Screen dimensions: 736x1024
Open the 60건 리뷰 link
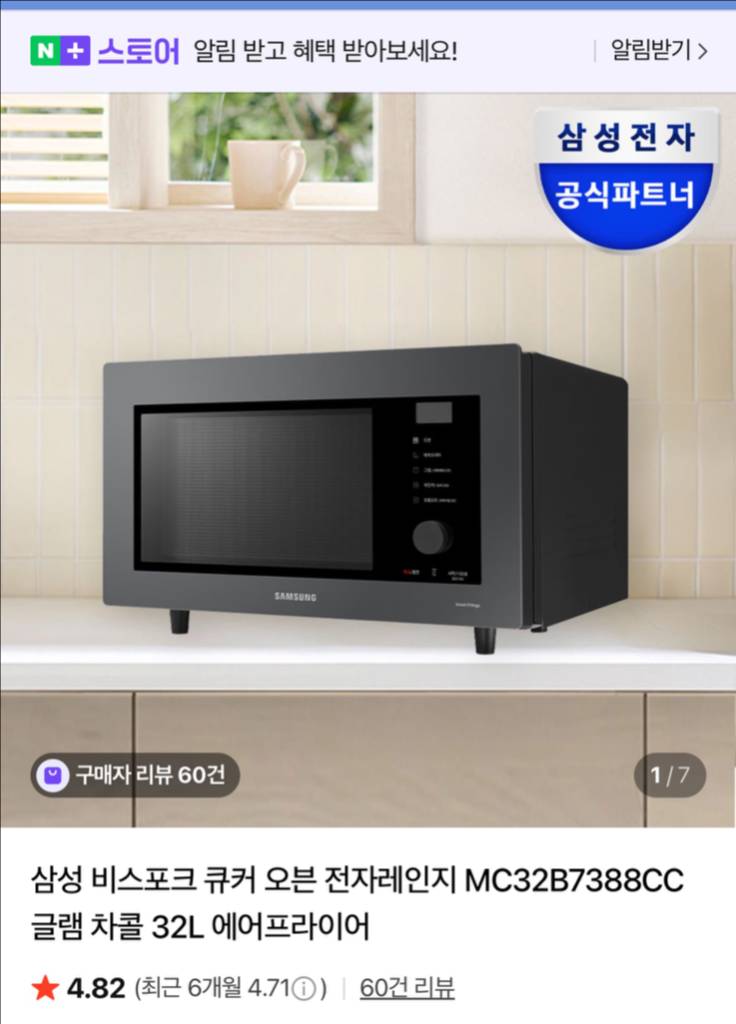[x=407, y=989]
